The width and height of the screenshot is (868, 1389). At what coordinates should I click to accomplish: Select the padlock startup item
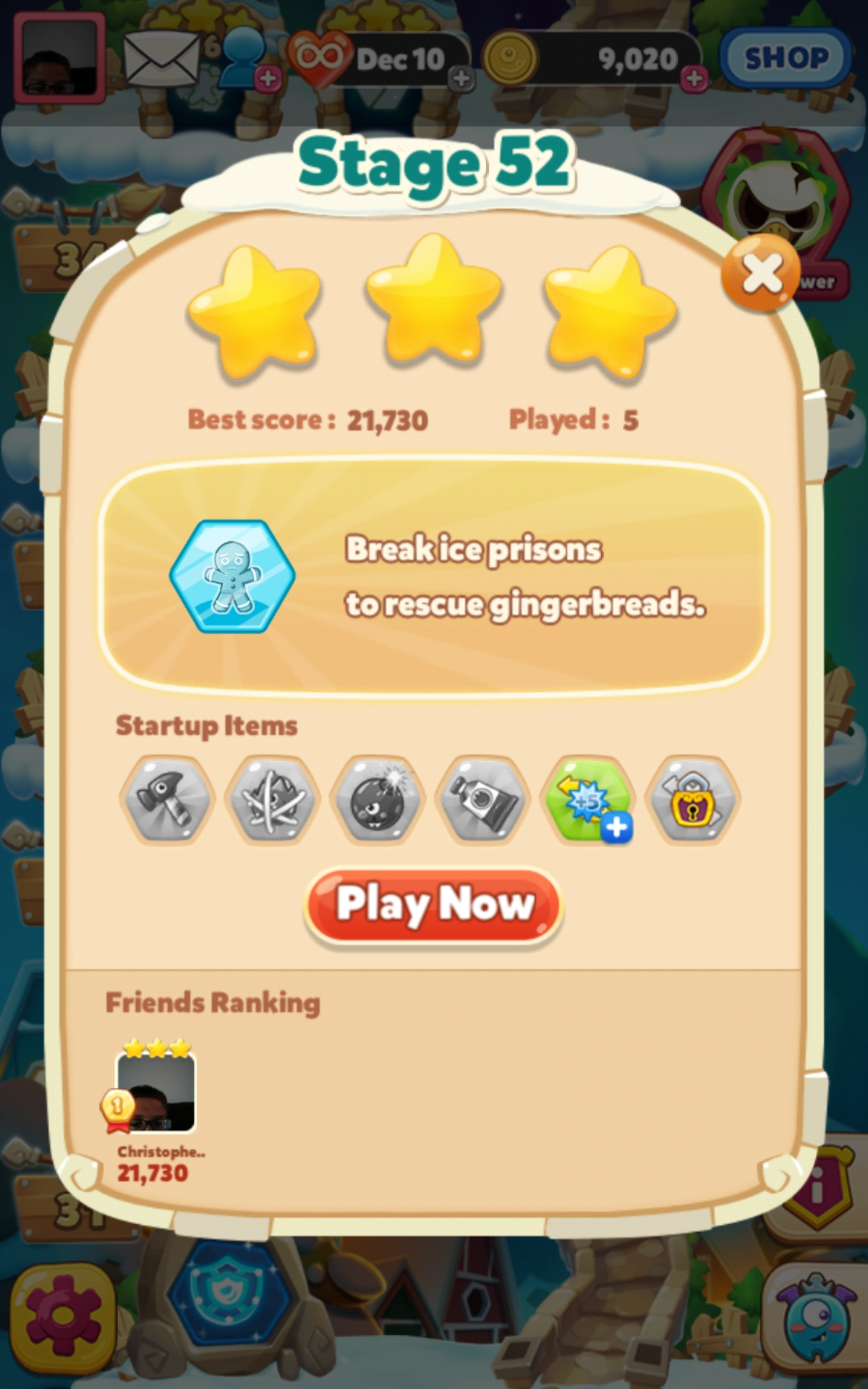pyautogui.click(x=693, y=799)
